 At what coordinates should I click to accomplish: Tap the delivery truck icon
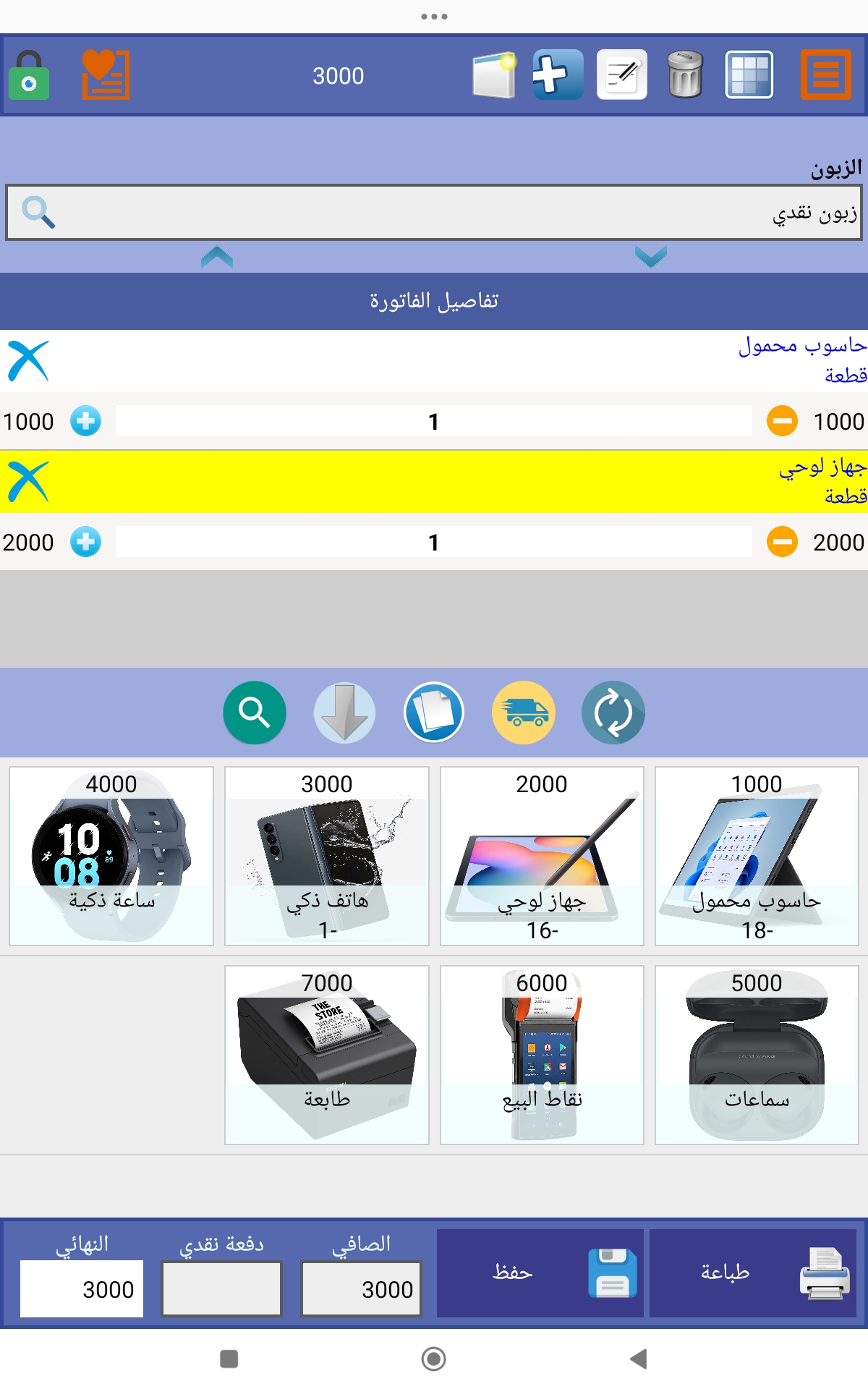pos(524,713)
